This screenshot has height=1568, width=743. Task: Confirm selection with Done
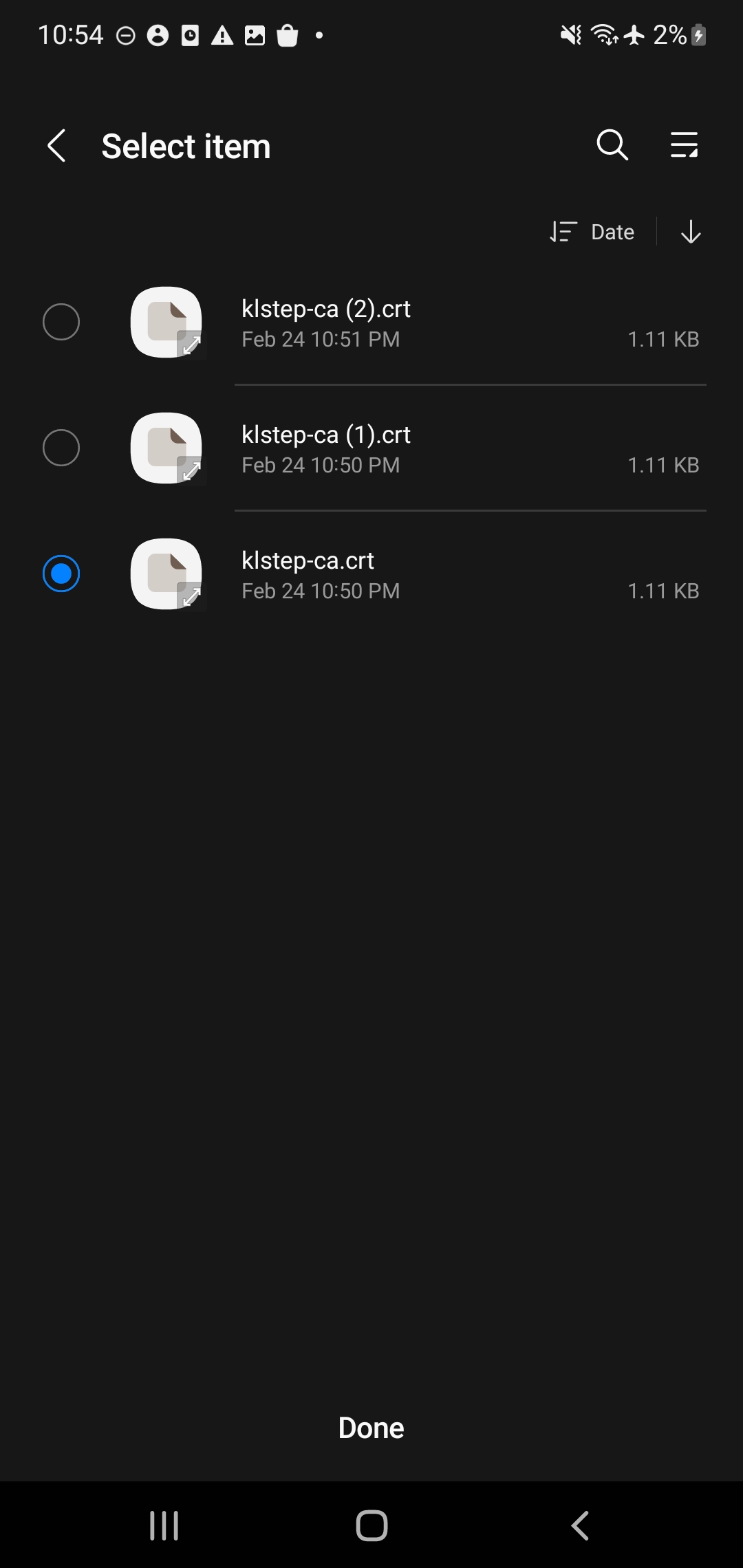pos(371,1428)
